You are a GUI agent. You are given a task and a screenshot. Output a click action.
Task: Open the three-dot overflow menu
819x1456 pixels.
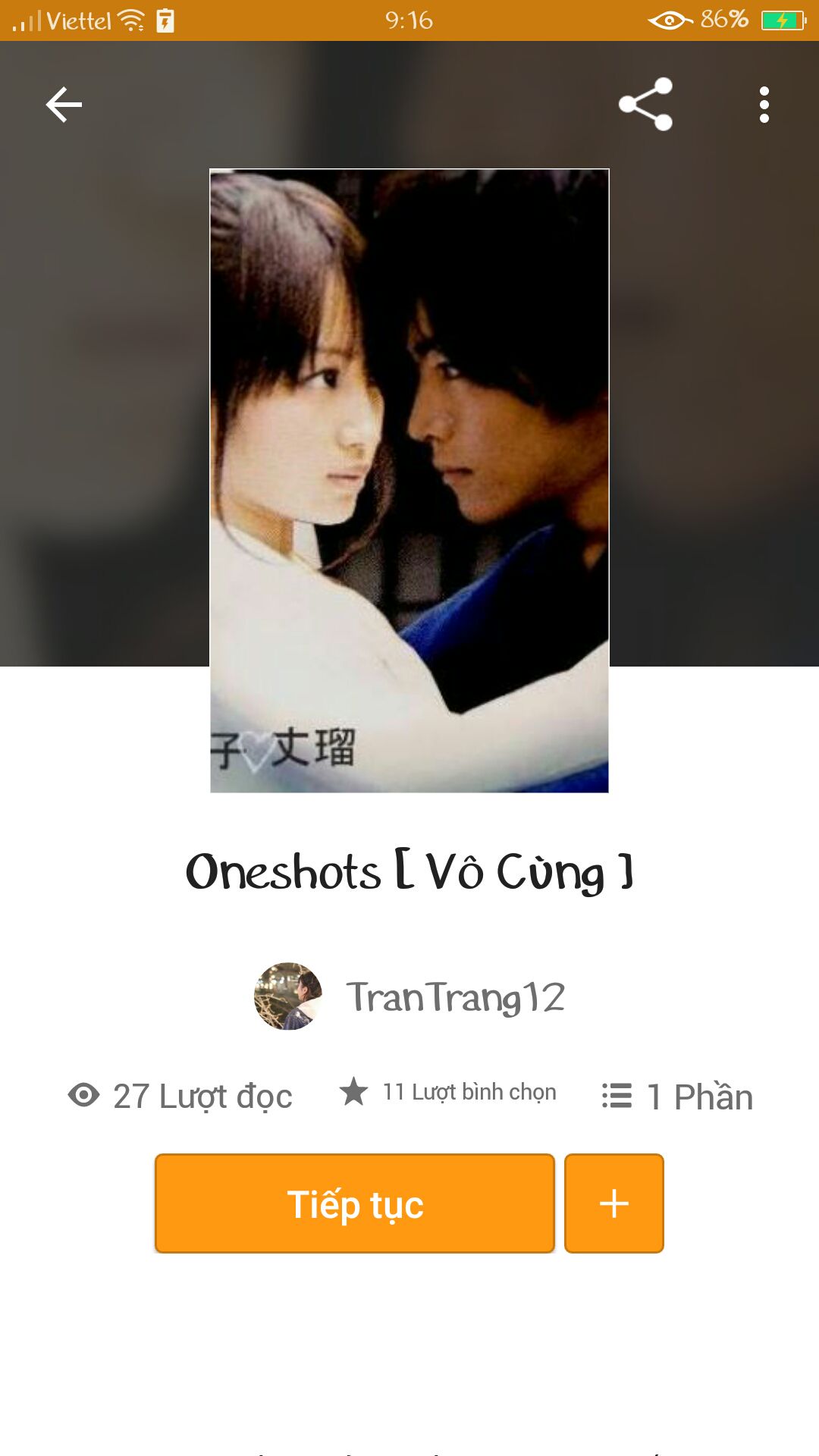coord(764,105)
